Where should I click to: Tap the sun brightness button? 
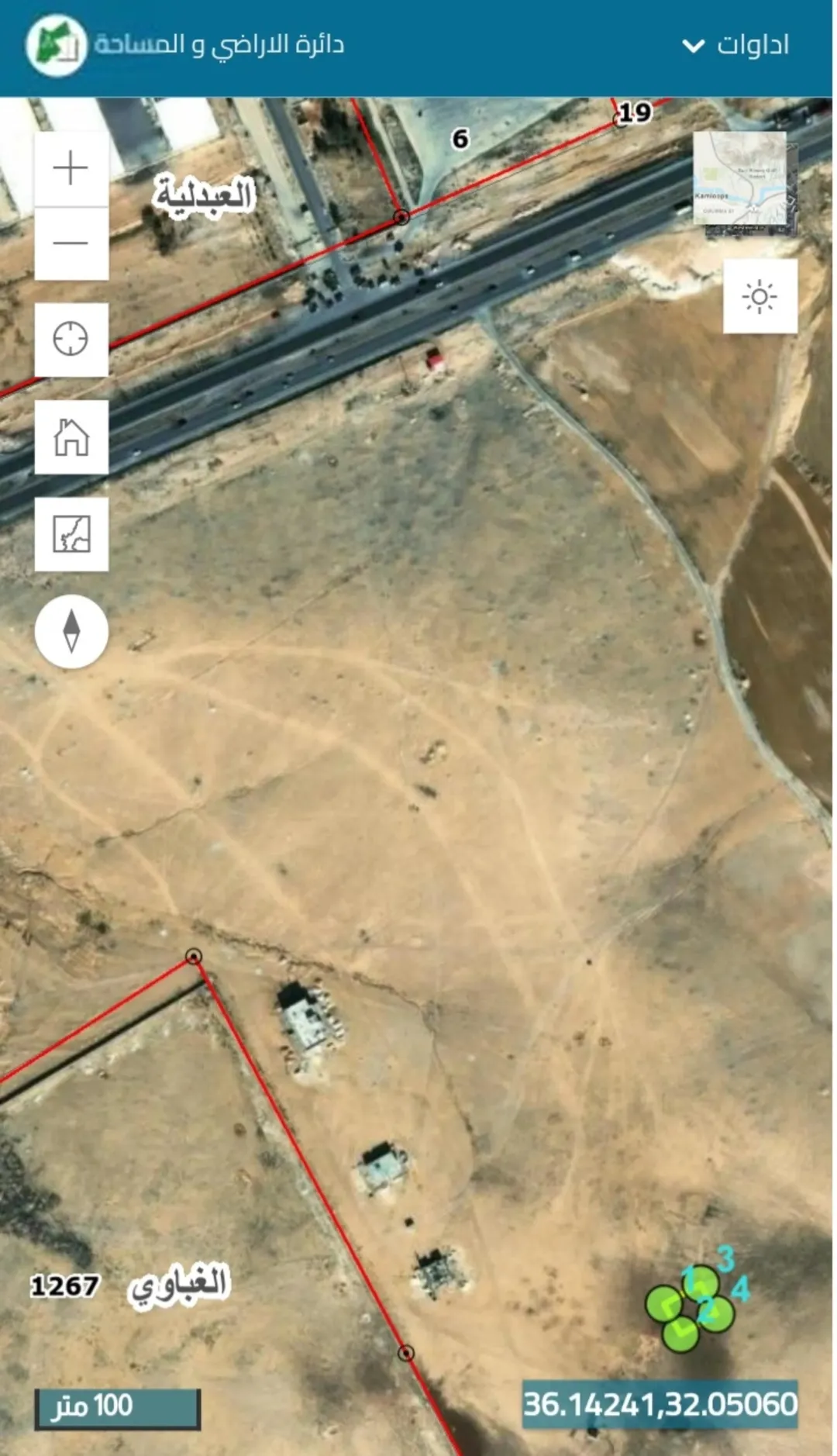pos(760,296)
